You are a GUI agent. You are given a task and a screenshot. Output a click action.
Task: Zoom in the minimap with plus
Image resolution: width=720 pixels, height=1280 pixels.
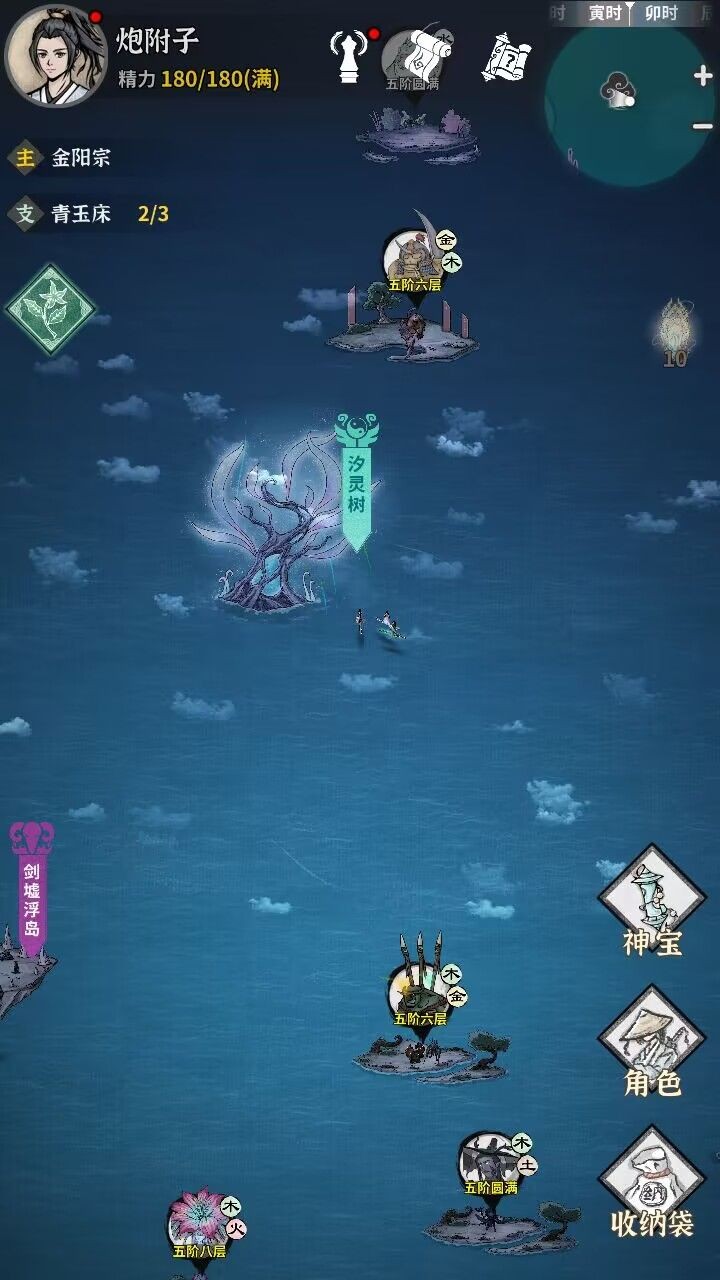pos(702,76)
